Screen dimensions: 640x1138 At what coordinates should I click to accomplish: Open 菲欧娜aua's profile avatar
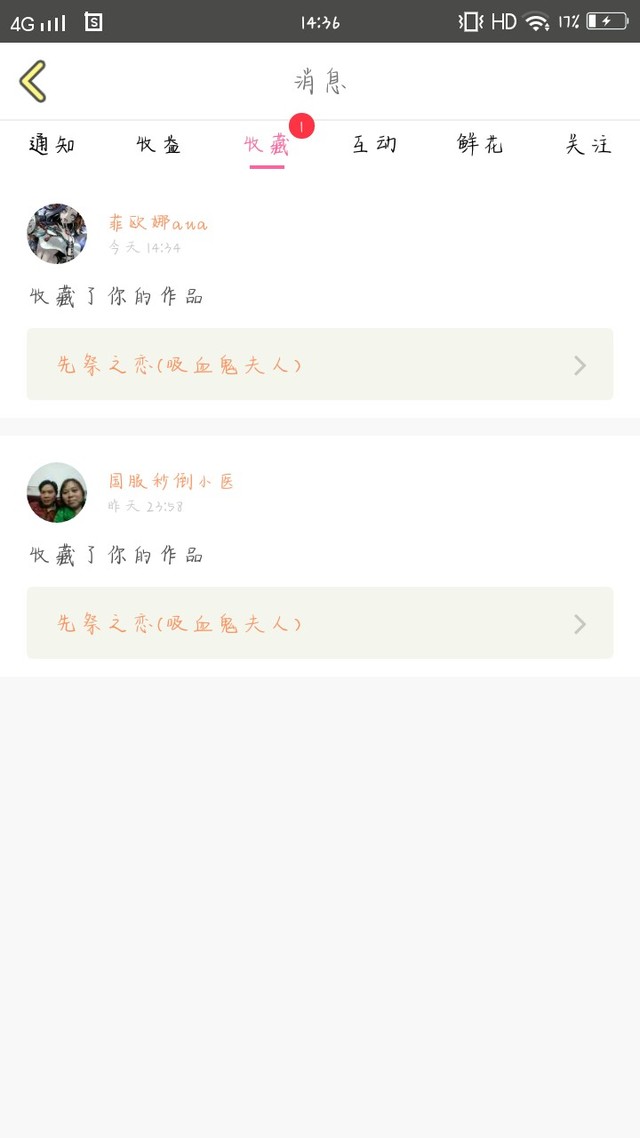[57, 234]
